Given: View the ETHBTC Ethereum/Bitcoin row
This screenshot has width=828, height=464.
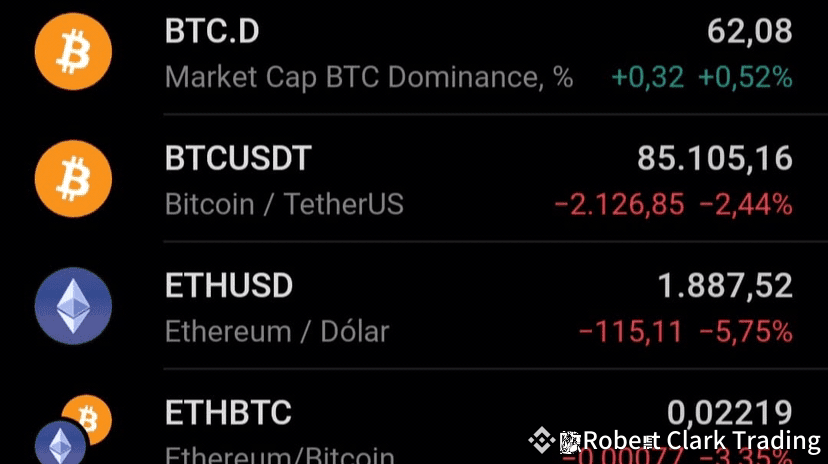Looking at the screenshot, I should coord(414,417).
